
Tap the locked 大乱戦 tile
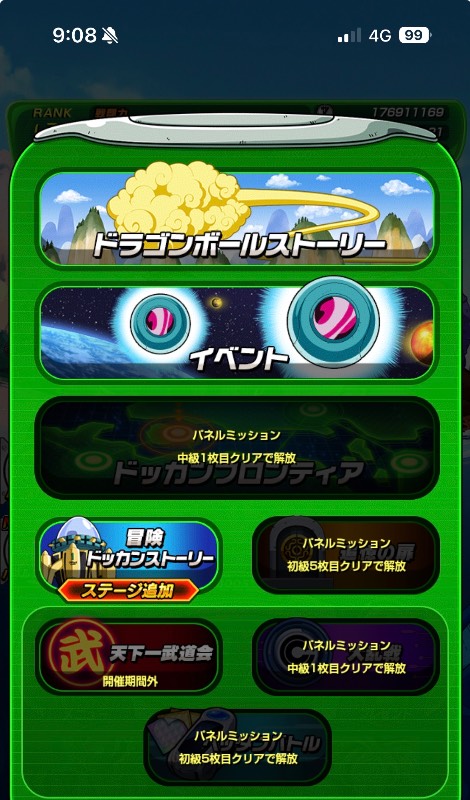(346, 656)
